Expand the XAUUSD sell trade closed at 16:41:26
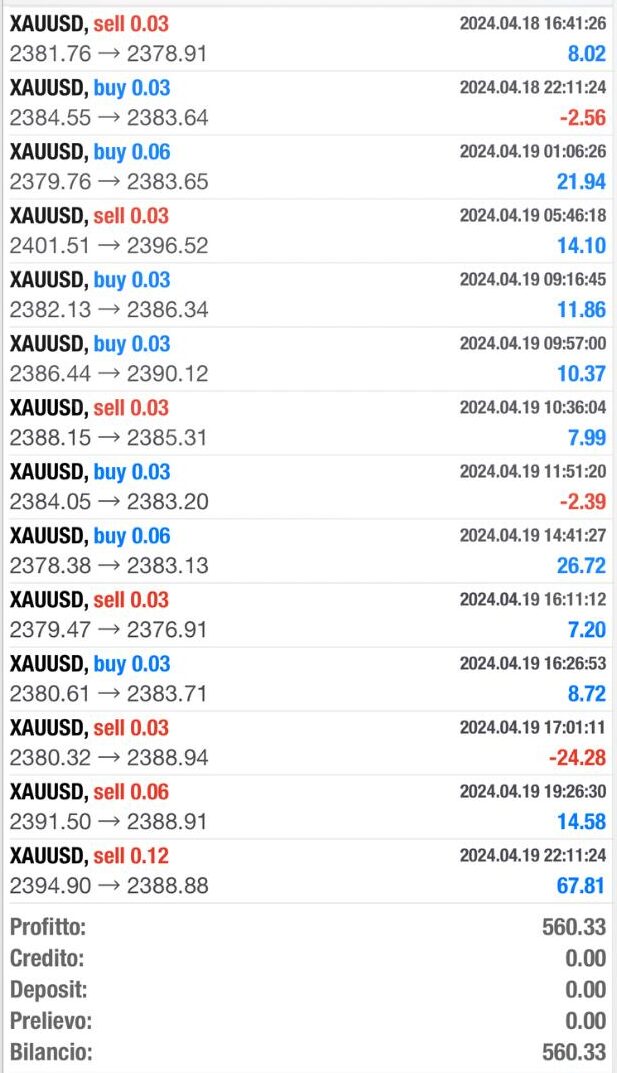This screenshot has width=617, height=1073. click(x=308, y=39)
